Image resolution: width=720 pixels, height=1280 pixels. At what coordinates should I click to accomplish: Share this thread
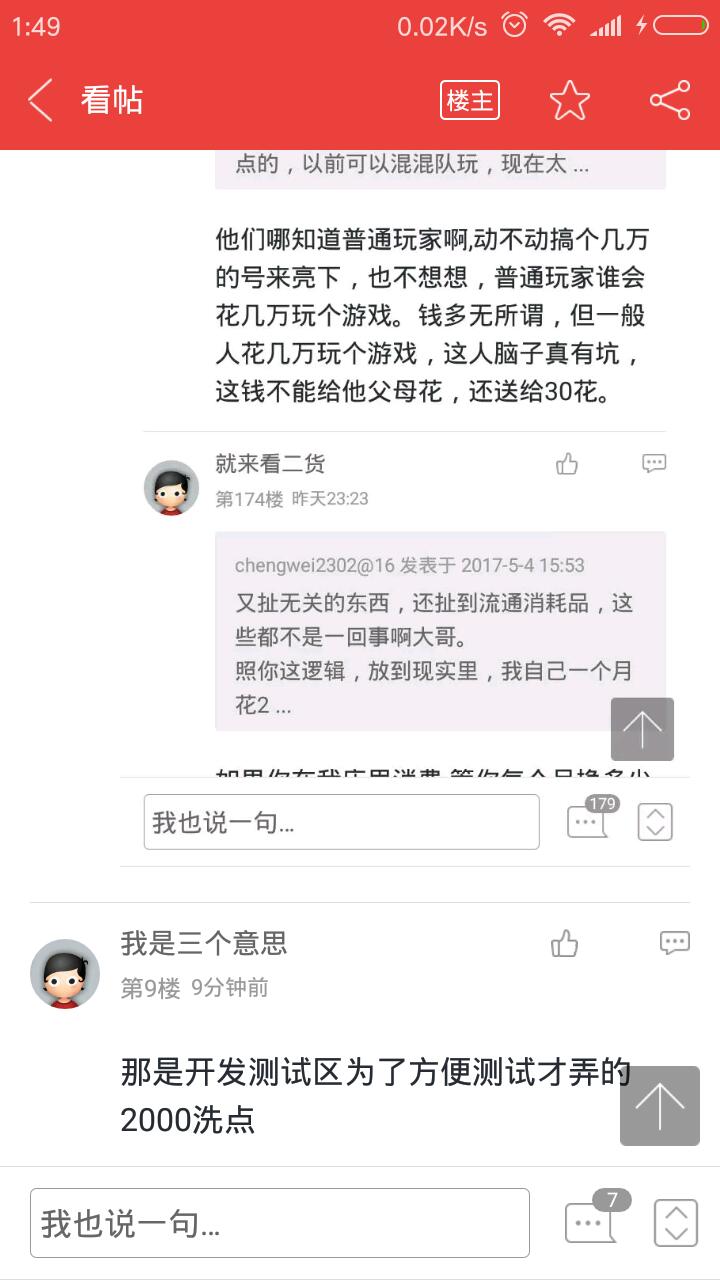(670, 100)
